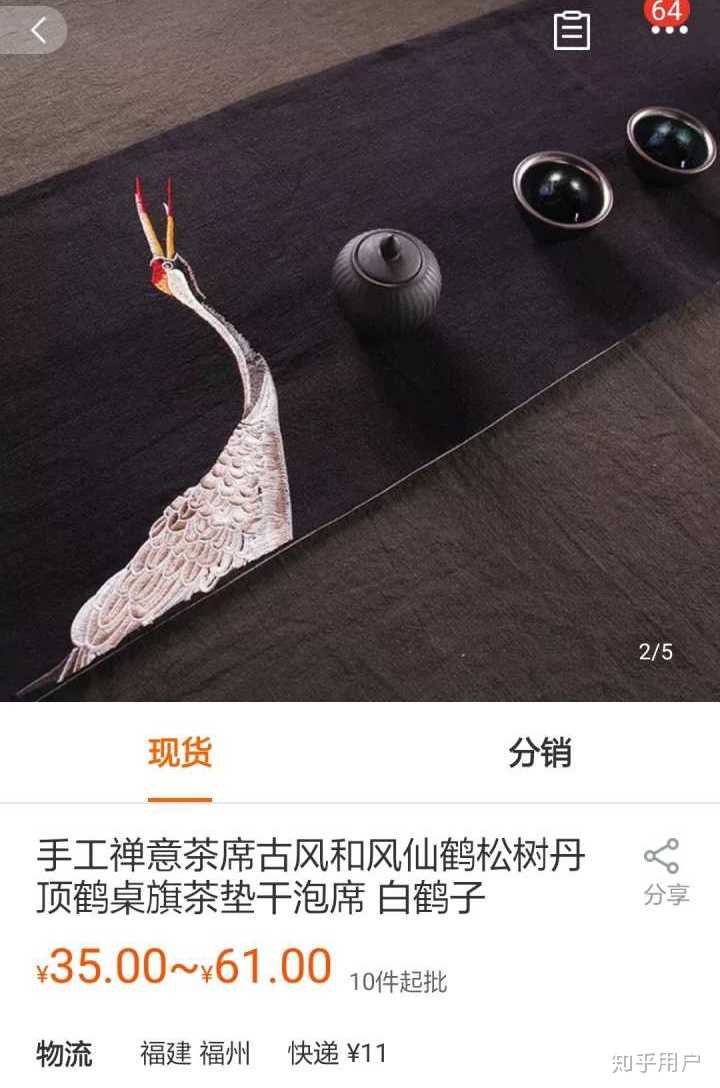Open the purchase list clipboard icon
Screen dimensions: 720x1088
(x=572, y=31)
